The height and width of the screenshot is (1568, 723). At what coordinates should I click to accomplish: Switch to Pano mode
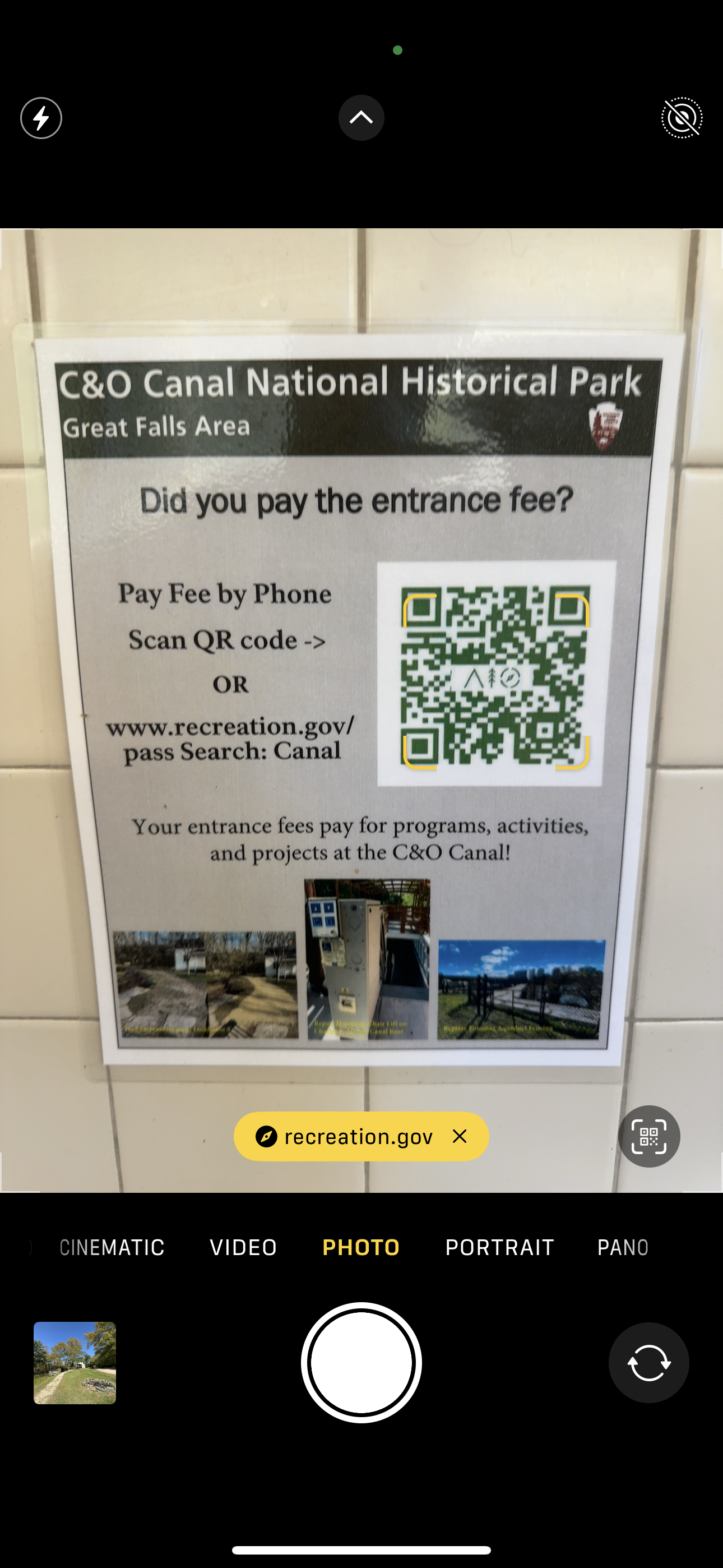pos(623,1247)
